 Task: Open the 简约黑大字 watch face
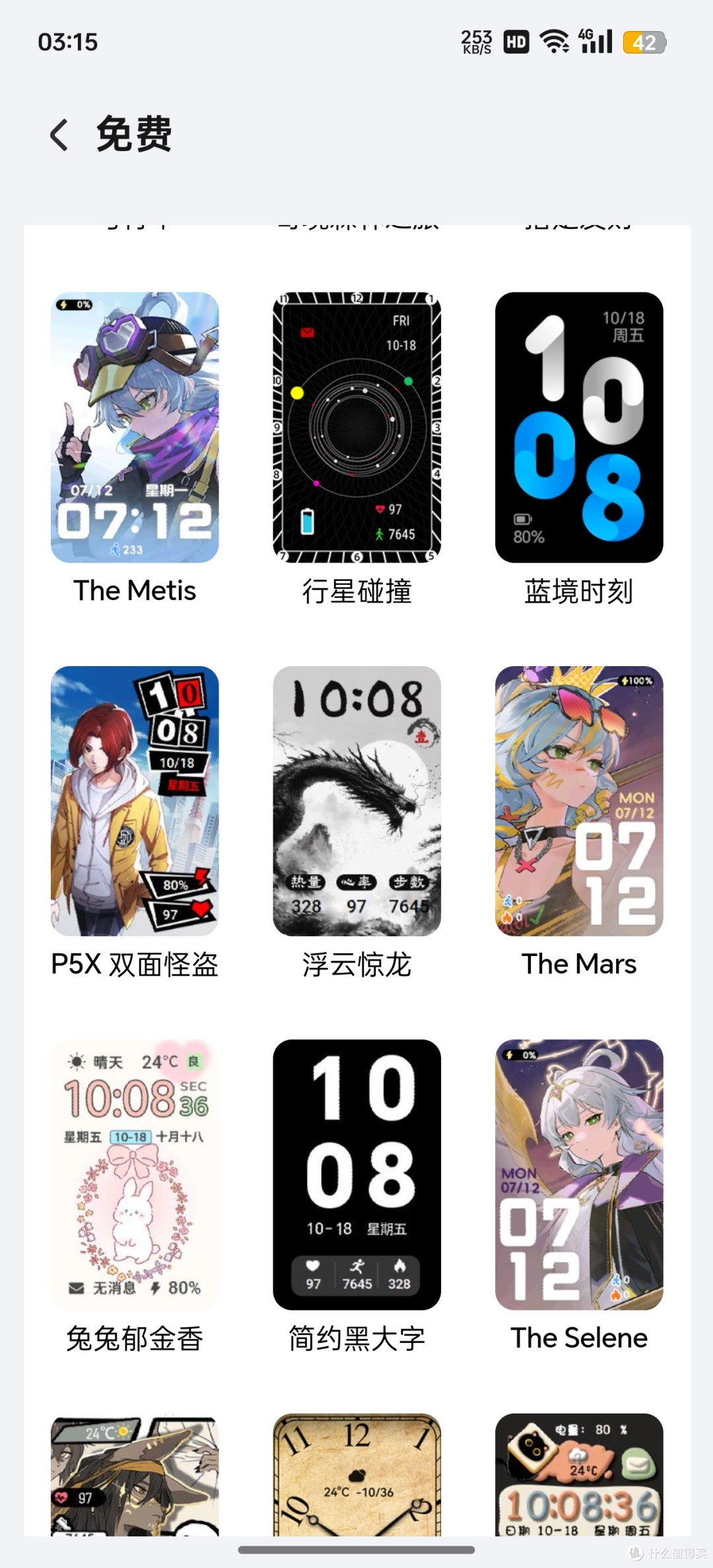pos(356,1175)
